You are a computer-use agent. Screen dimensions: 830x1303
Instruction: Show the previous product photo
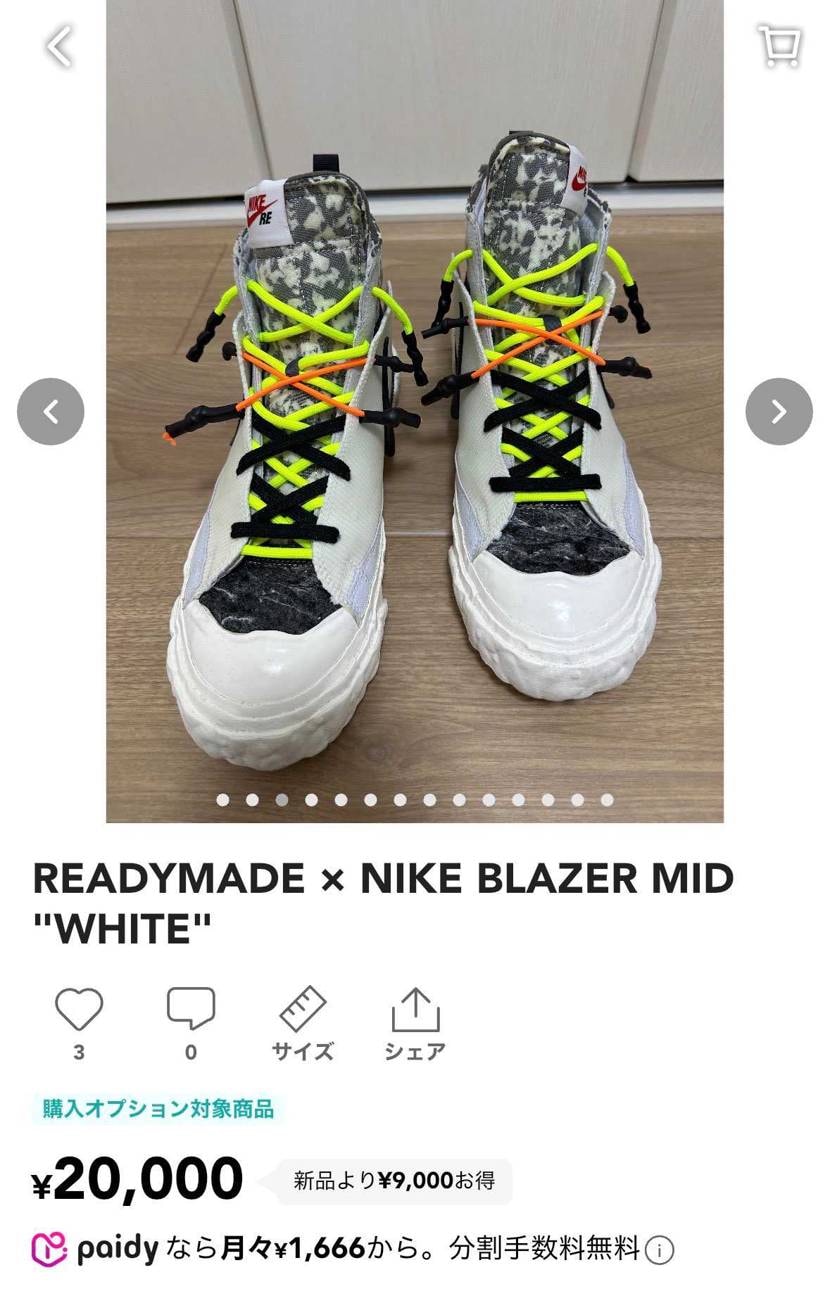[51, 411]
